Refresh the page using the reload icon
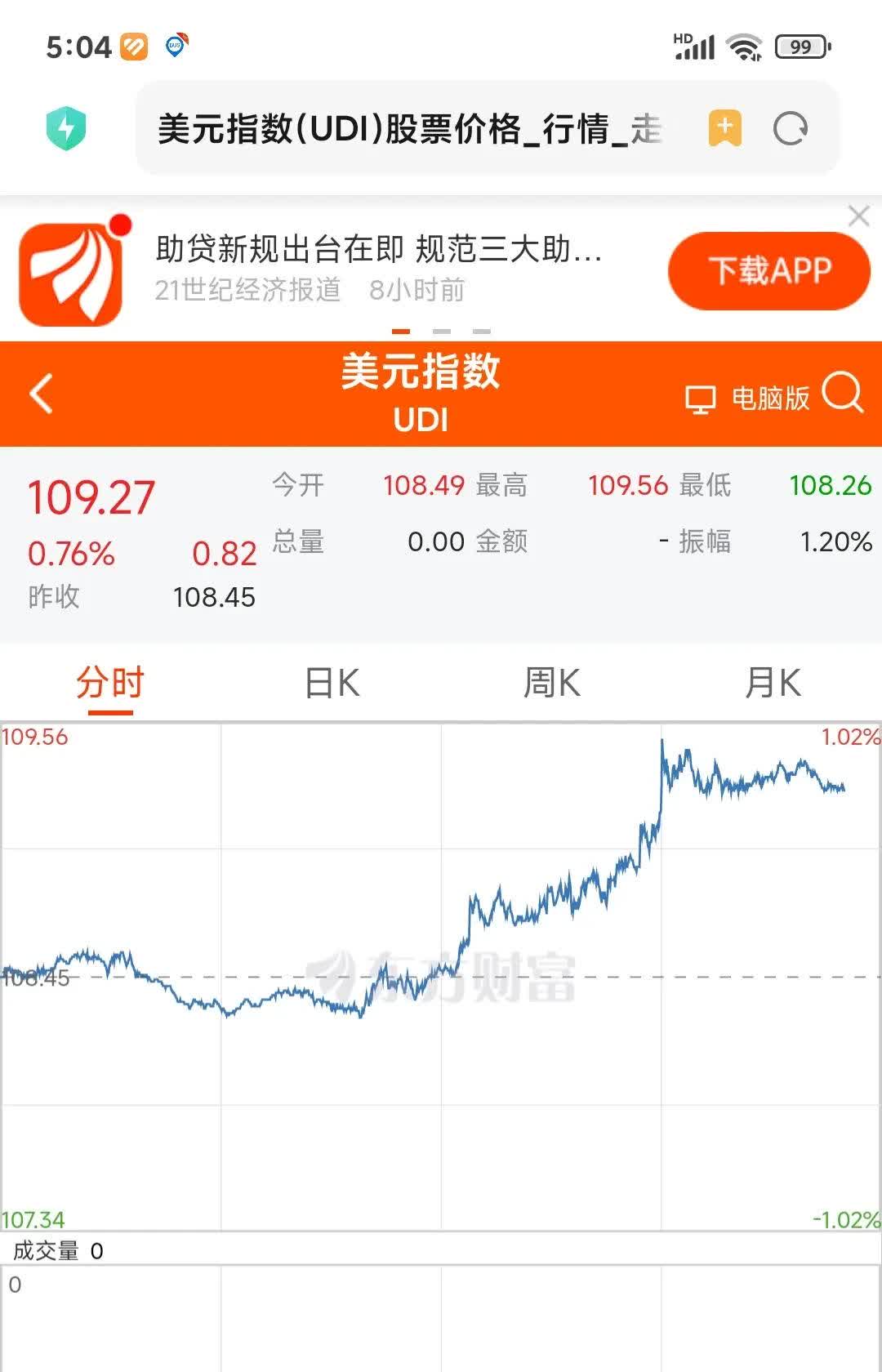 pyautogui.click(x=789, y=129)
